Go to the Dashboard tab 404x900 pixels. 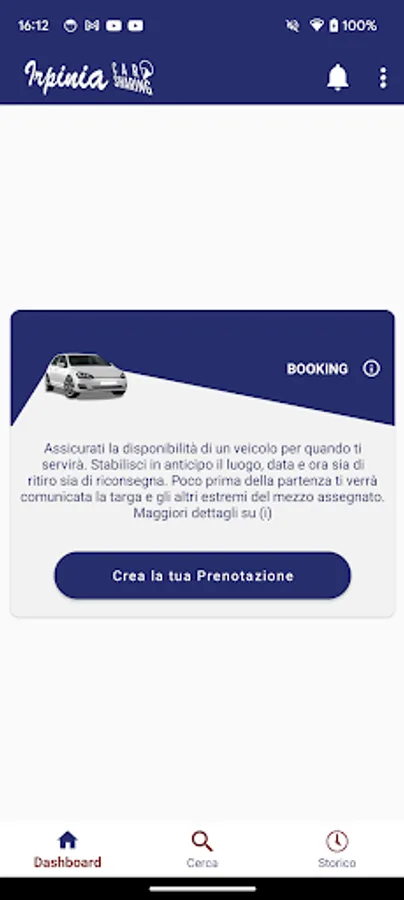(68, 849)
